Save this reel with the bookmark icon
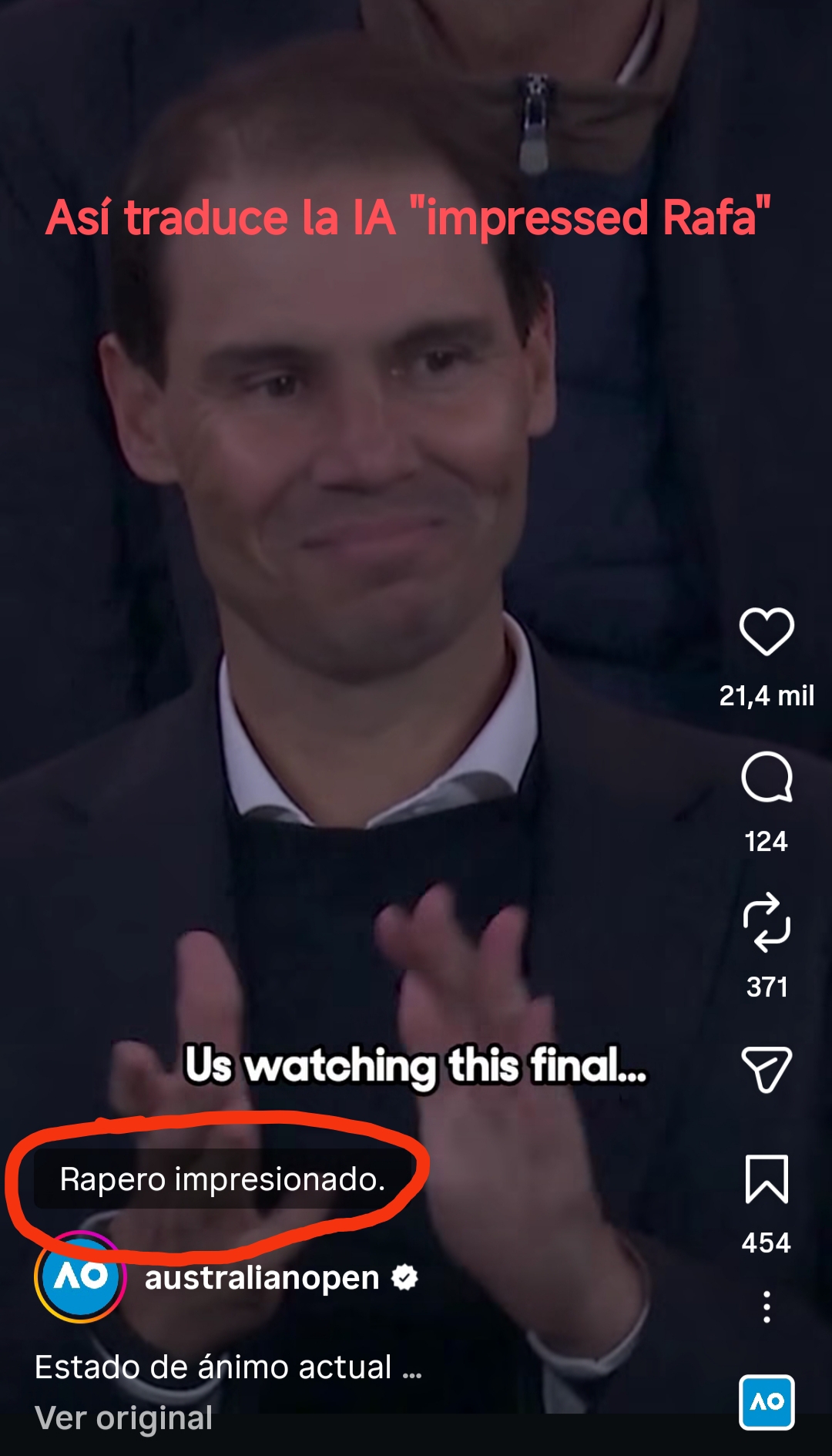Viewport: 832px width, 1456px height. 767,1179
